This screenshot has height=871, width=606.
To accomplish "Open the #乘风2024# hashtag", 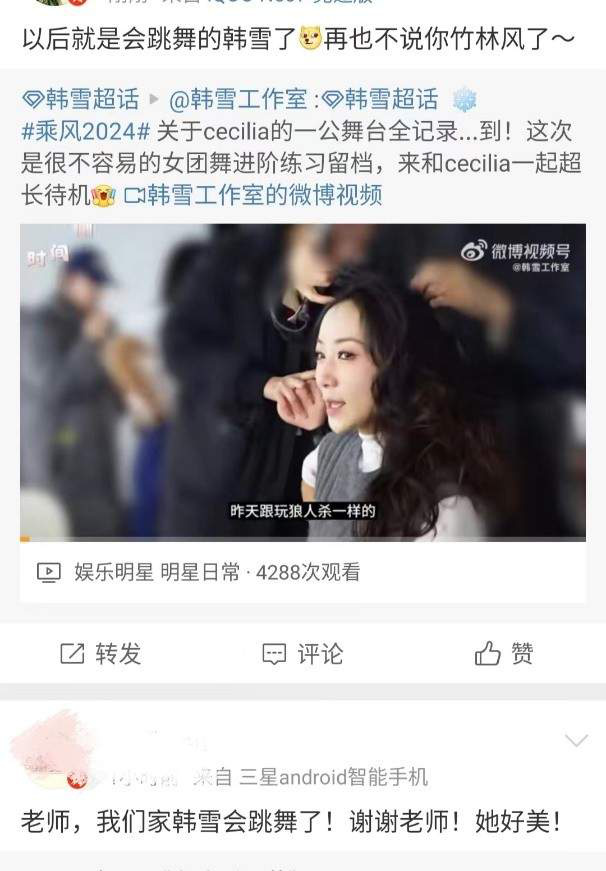I will pyautogui.click(x=86, y=131).
